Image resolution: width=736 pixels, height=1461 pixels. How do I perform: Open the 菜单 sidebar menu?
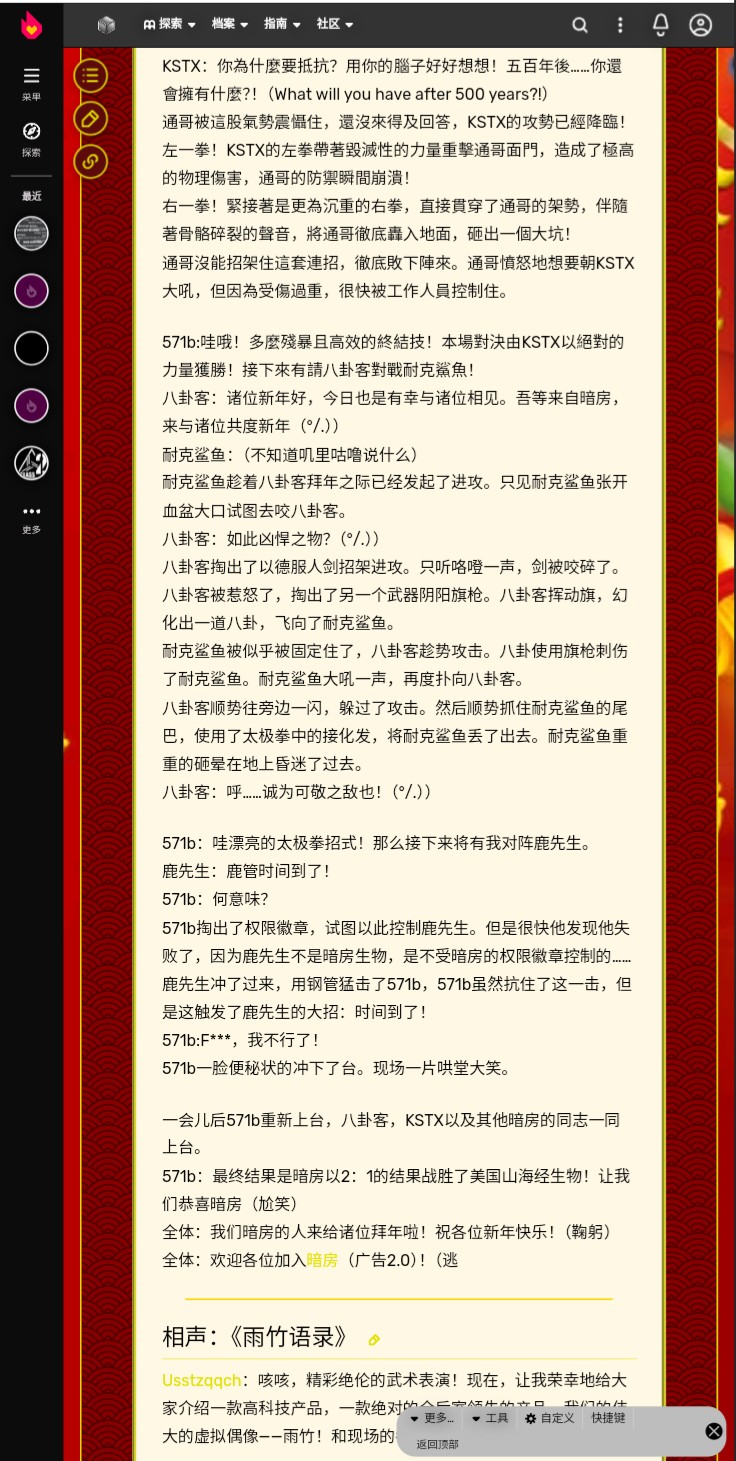pos(32,83)
